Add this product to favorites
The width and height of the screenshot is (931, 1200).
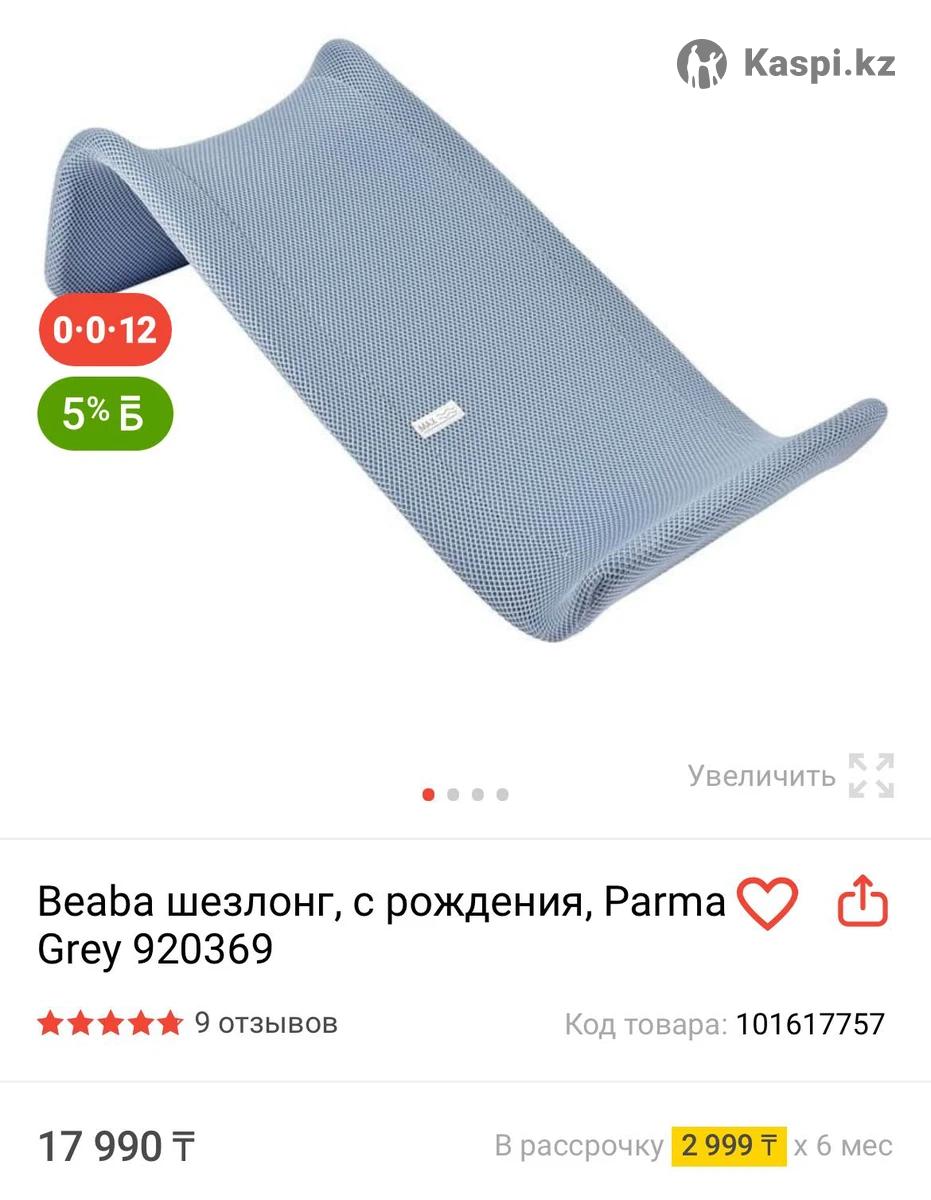[x=767, y=903]
